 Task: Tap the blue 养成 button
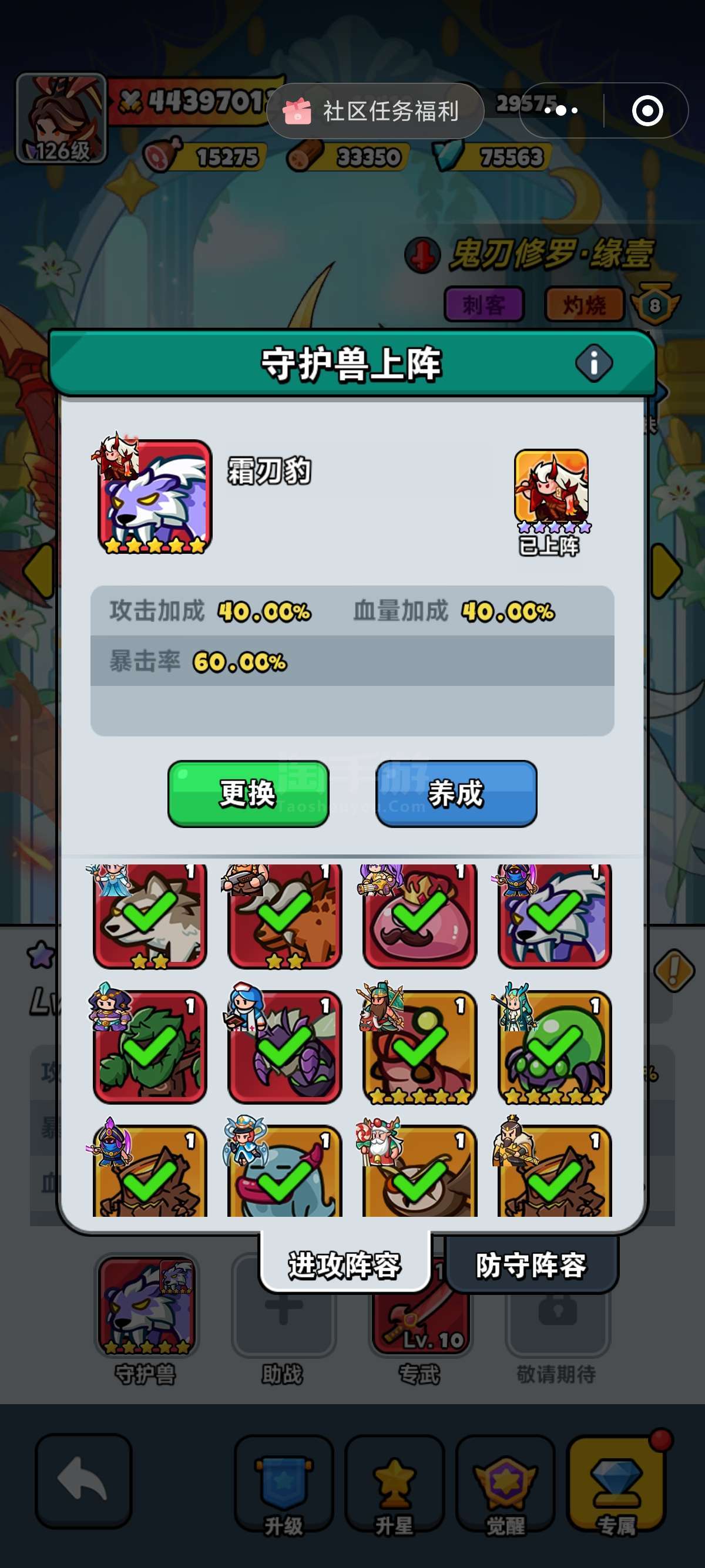(456, 793)
